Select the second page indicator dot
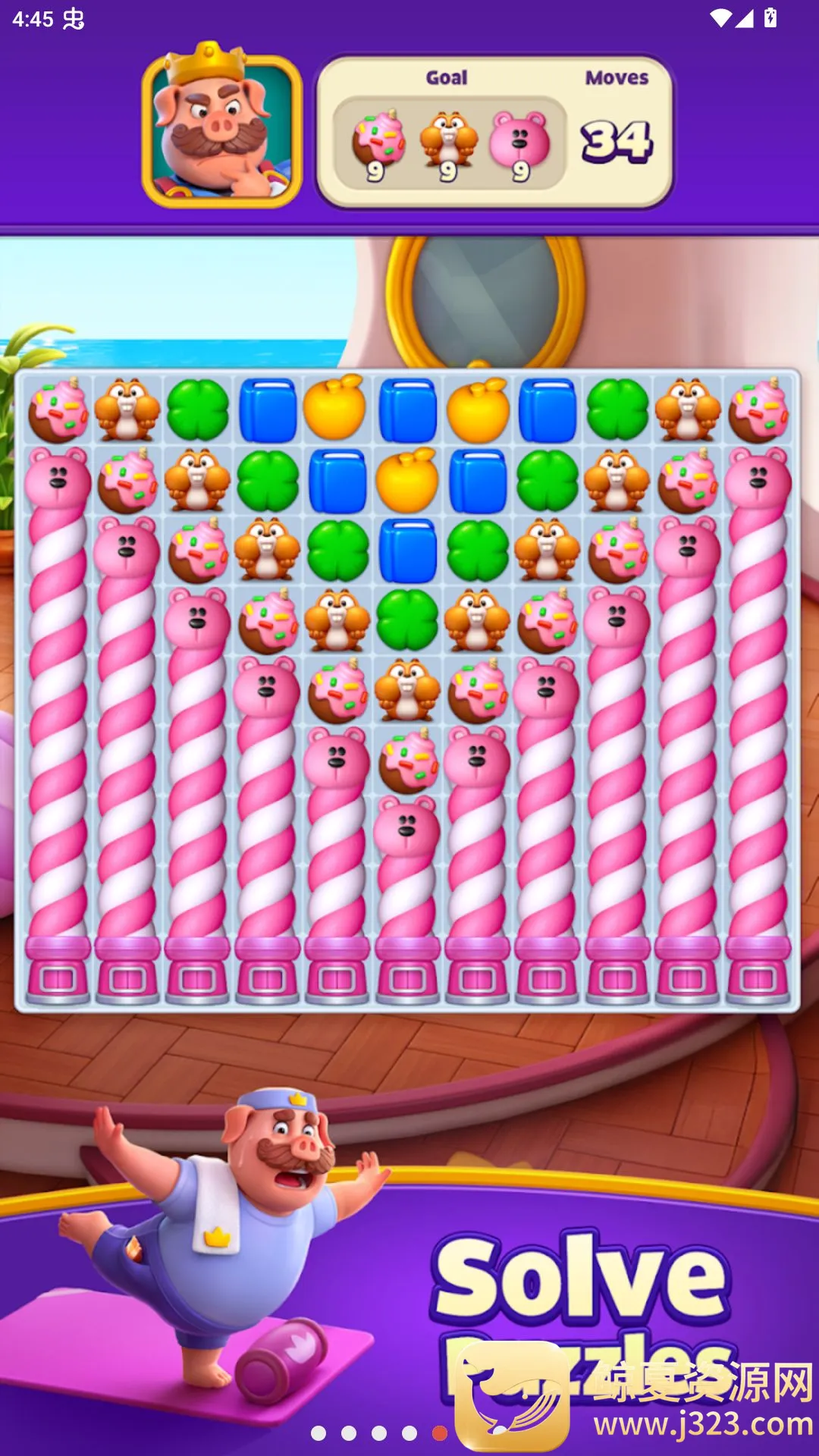Screen dimensions: 819x1456 [349, 1433]
